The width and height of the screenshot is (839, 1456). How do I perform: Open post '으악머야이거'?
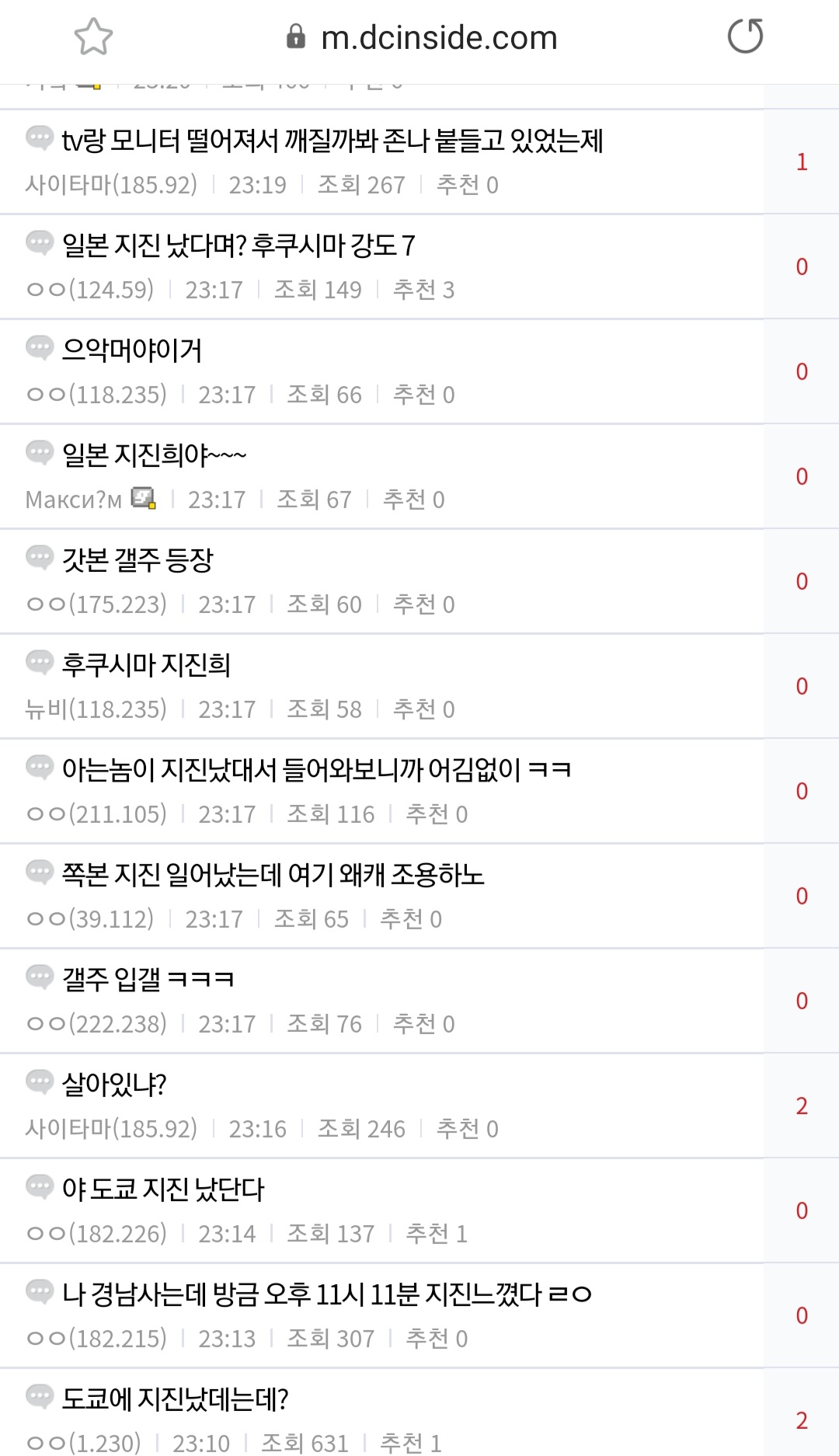coord(132,351)
